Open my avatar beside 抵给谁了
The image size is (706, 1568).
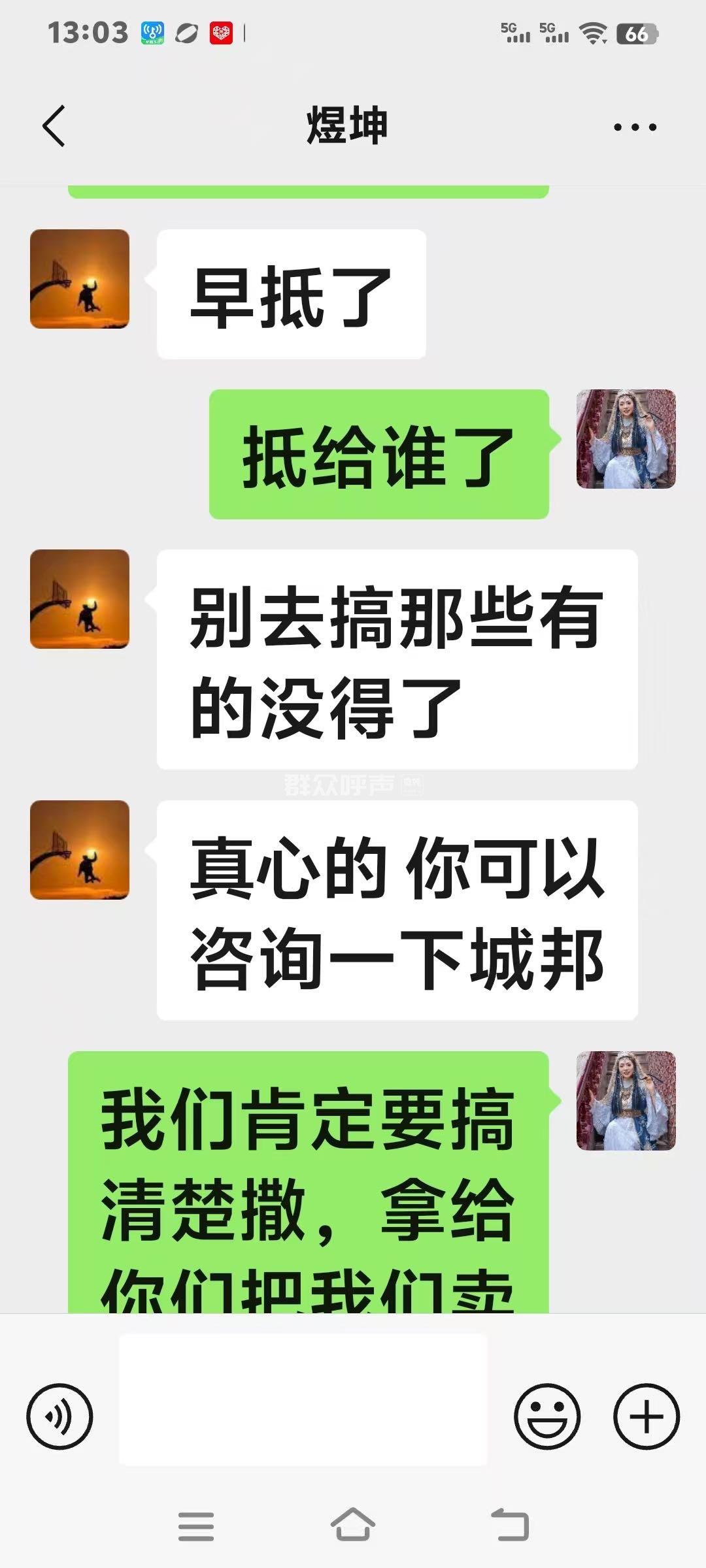coord(626,439)
